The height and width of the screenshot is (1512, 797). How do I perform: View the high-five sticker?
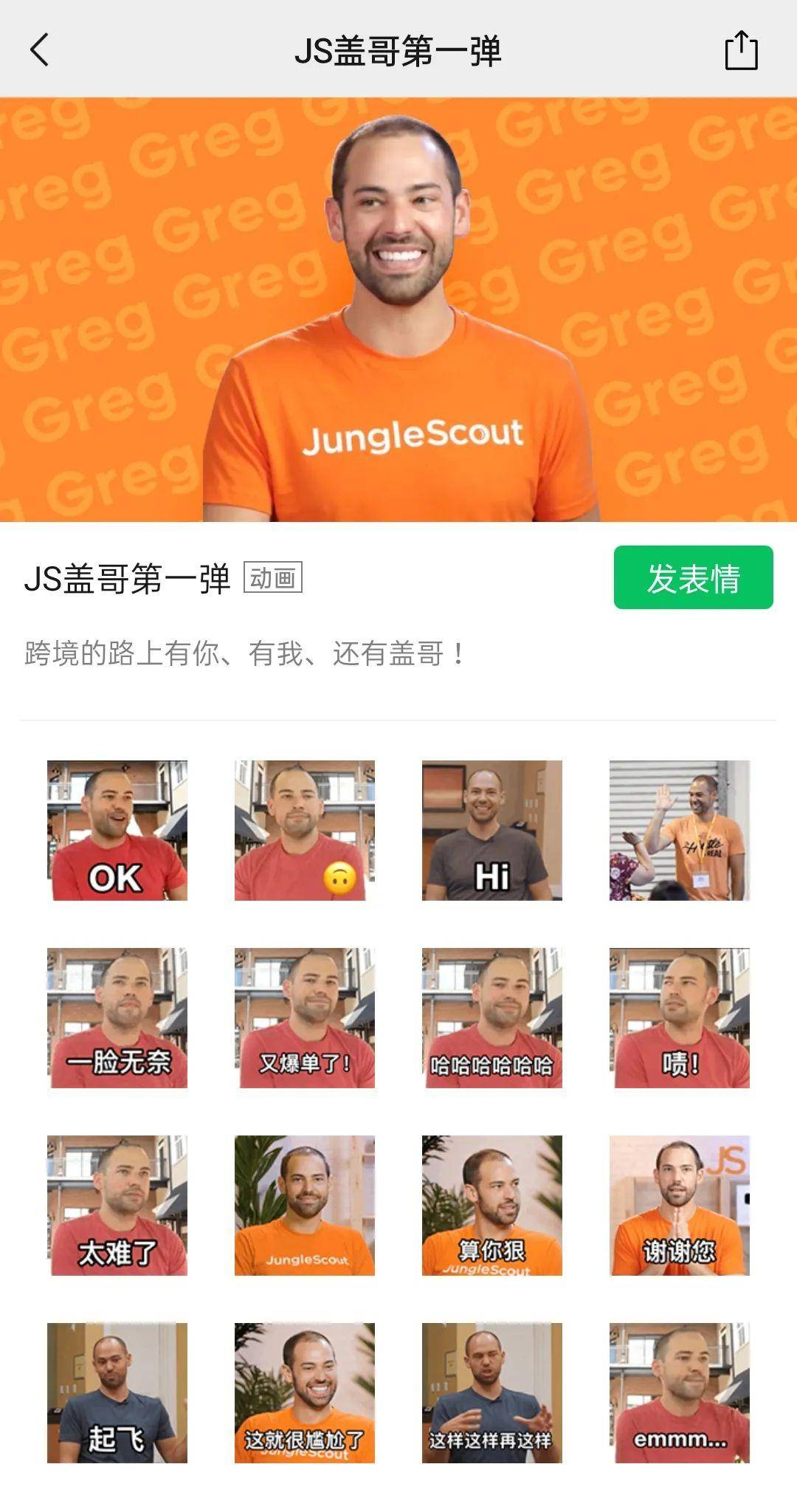pos(680,831)
